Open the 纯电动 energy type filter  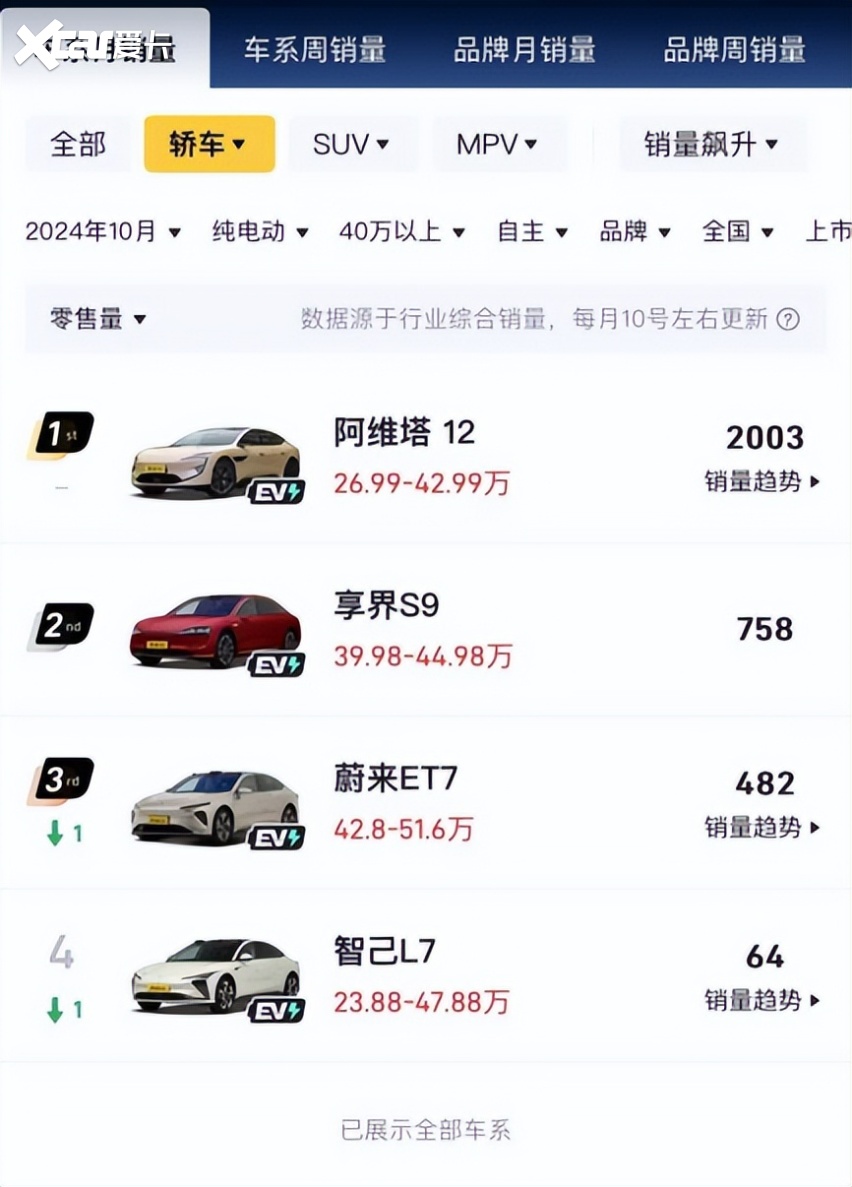(260, 232)
